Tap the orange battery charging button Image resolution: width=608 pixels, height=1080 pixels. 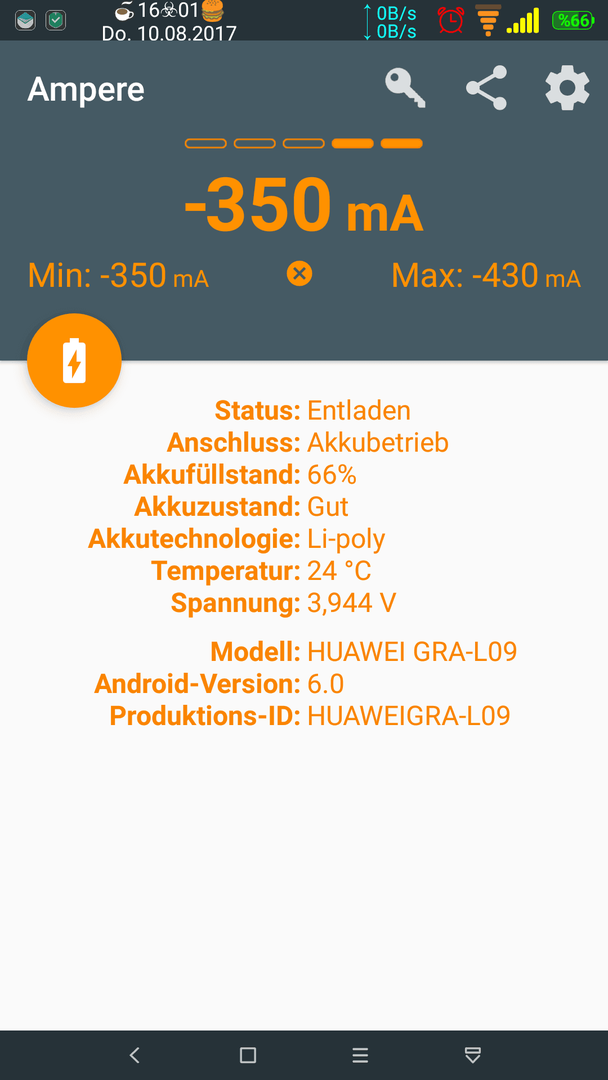coord(74,360)
